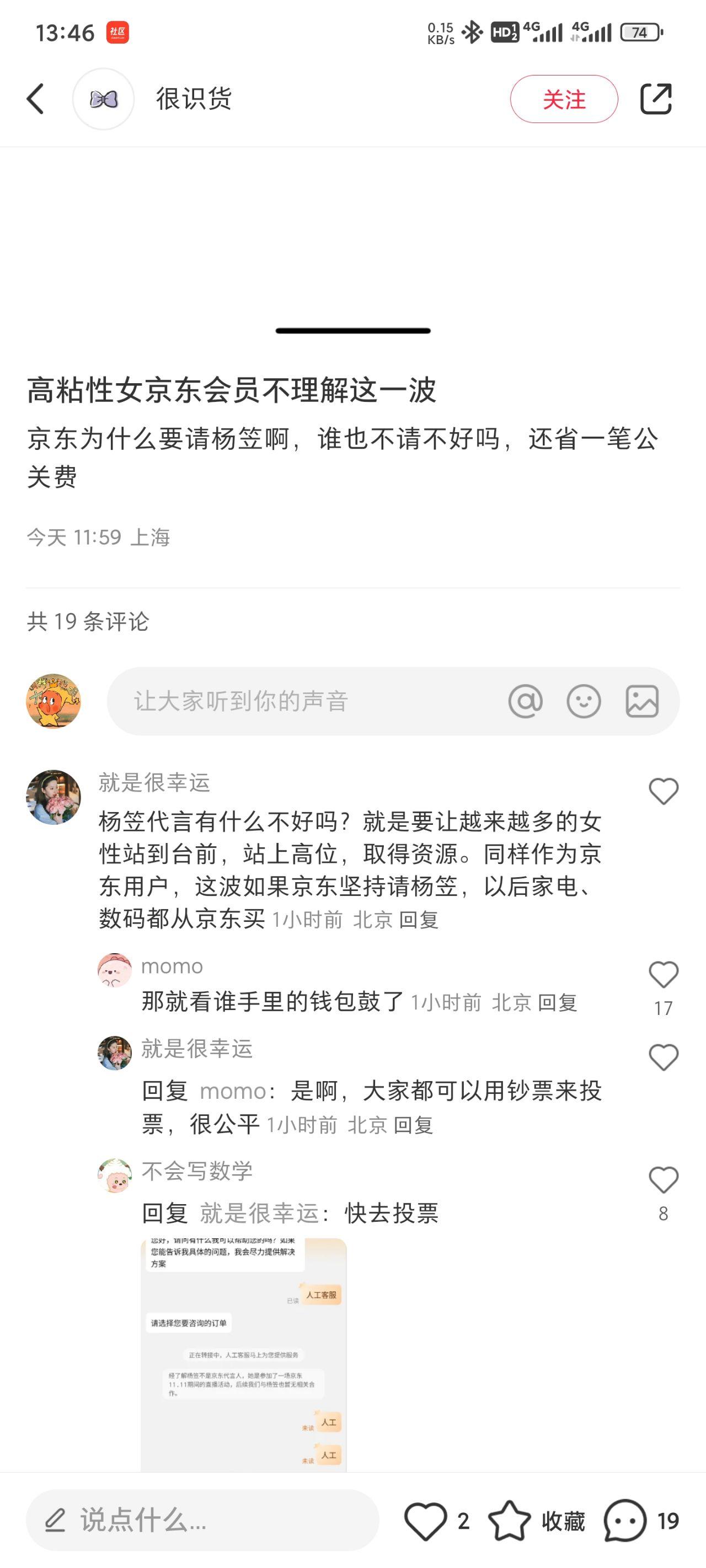
Task: Tap the 让大家听到你的声音 comment box
Action: point(304,701)
